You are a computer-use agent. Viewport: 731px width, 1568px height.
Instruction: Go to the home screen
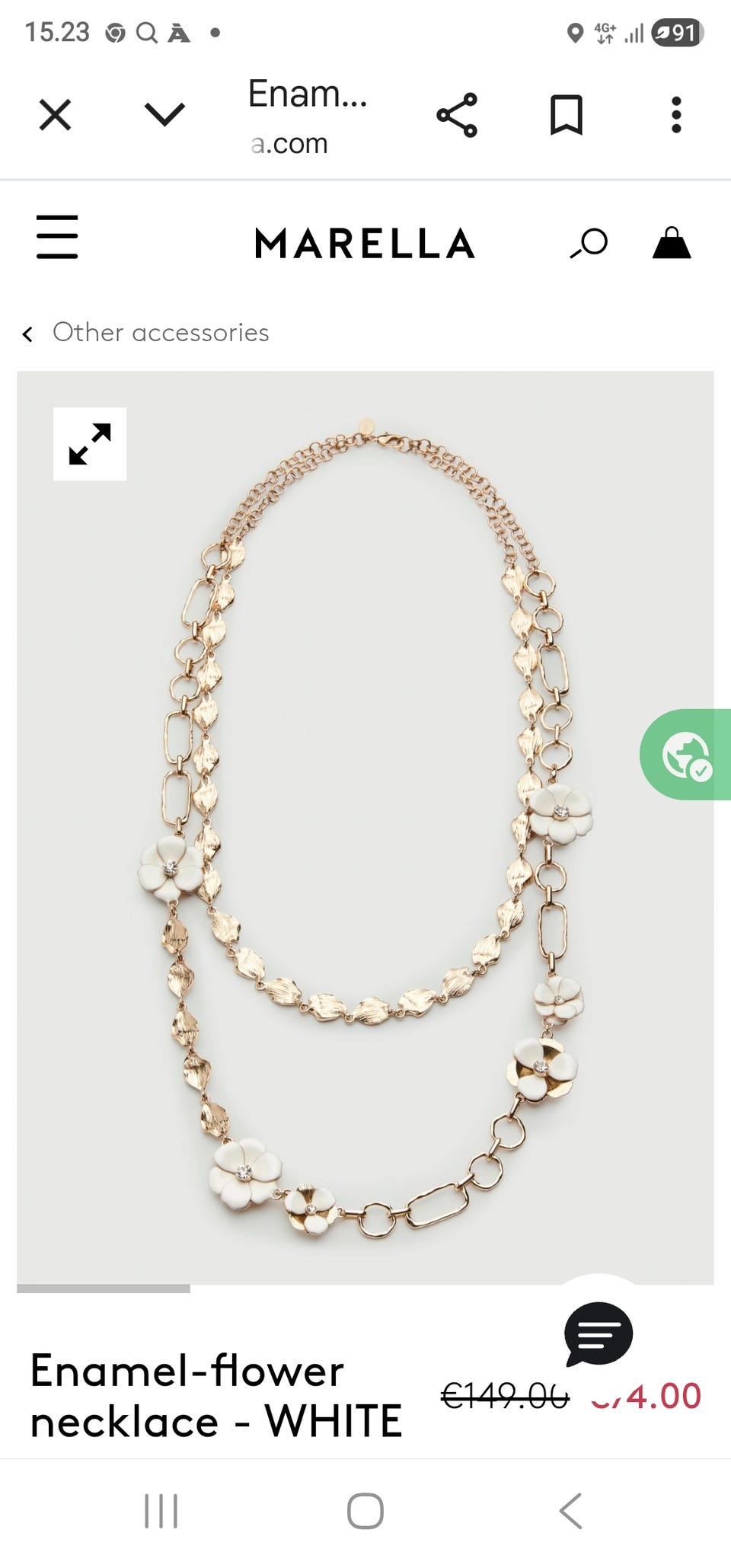pos(365,1511)
